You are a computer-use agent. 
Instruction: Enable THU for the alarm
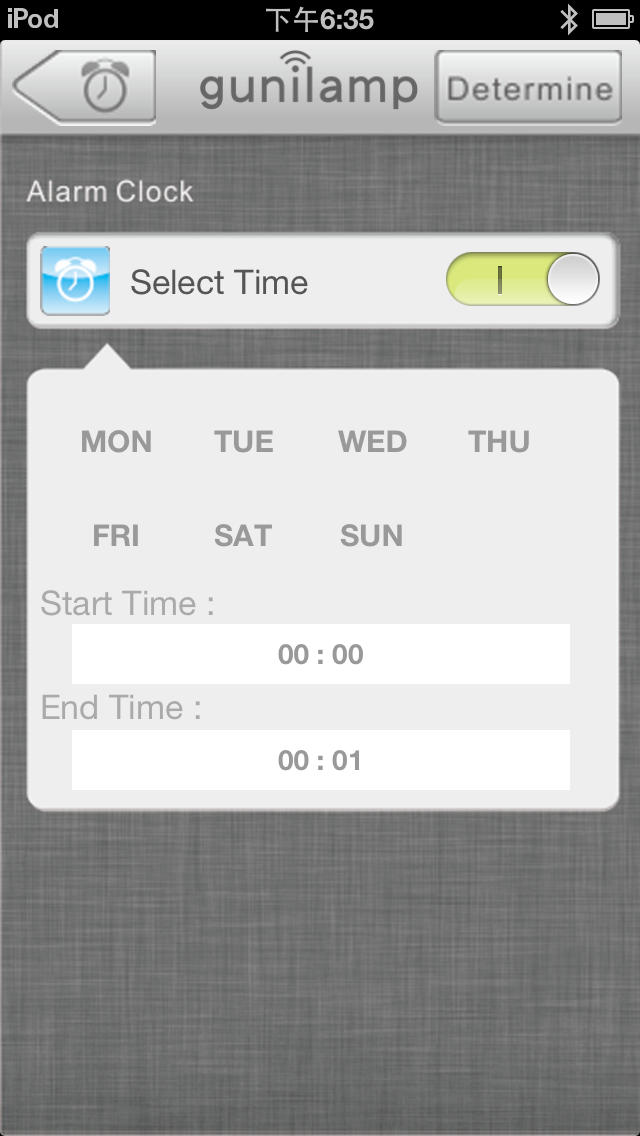click(x=499, y=441)
